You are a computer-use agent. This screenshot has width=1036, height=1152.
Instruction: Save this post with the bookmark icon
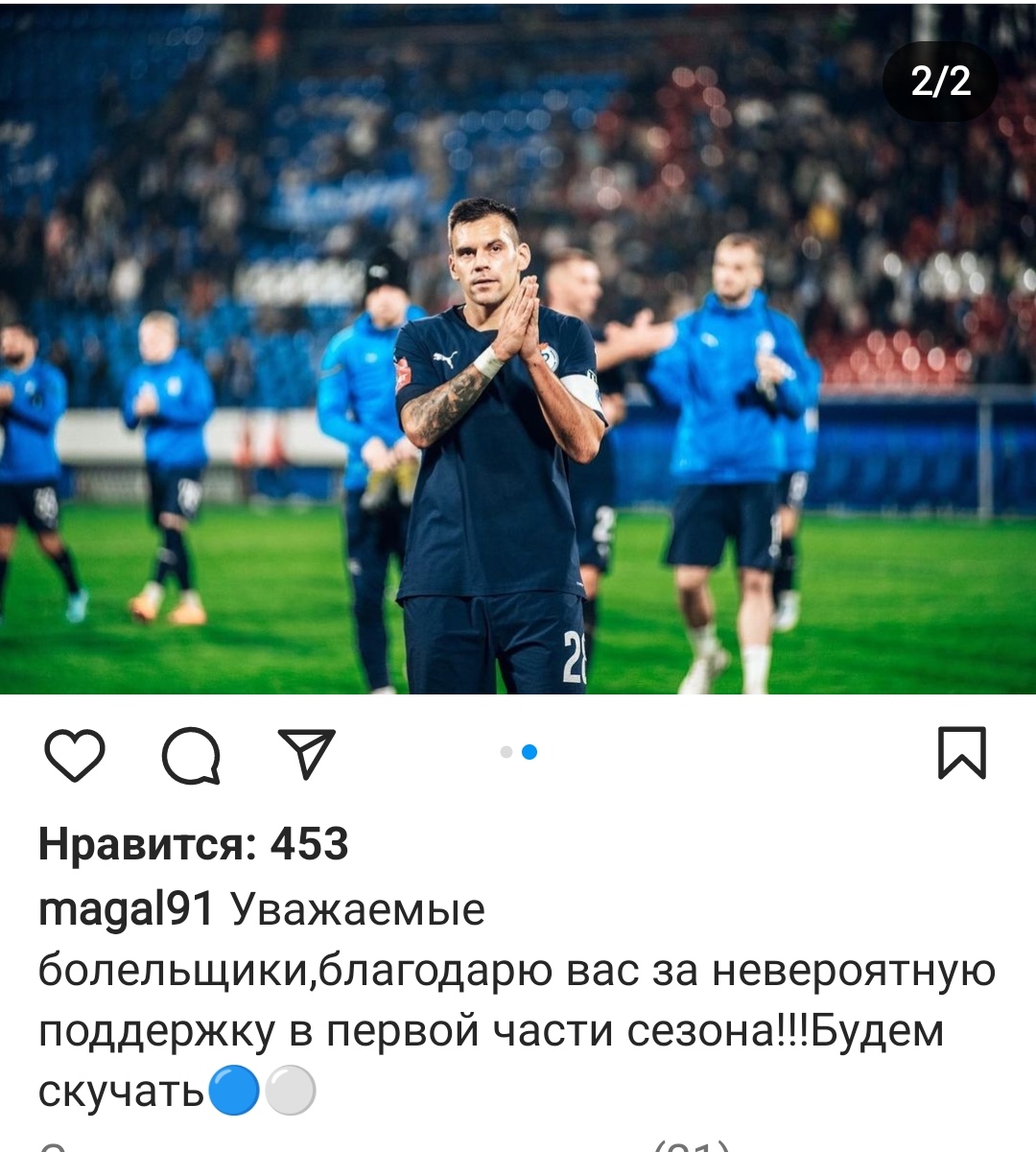pyautogui.click(x=960, y=753)
